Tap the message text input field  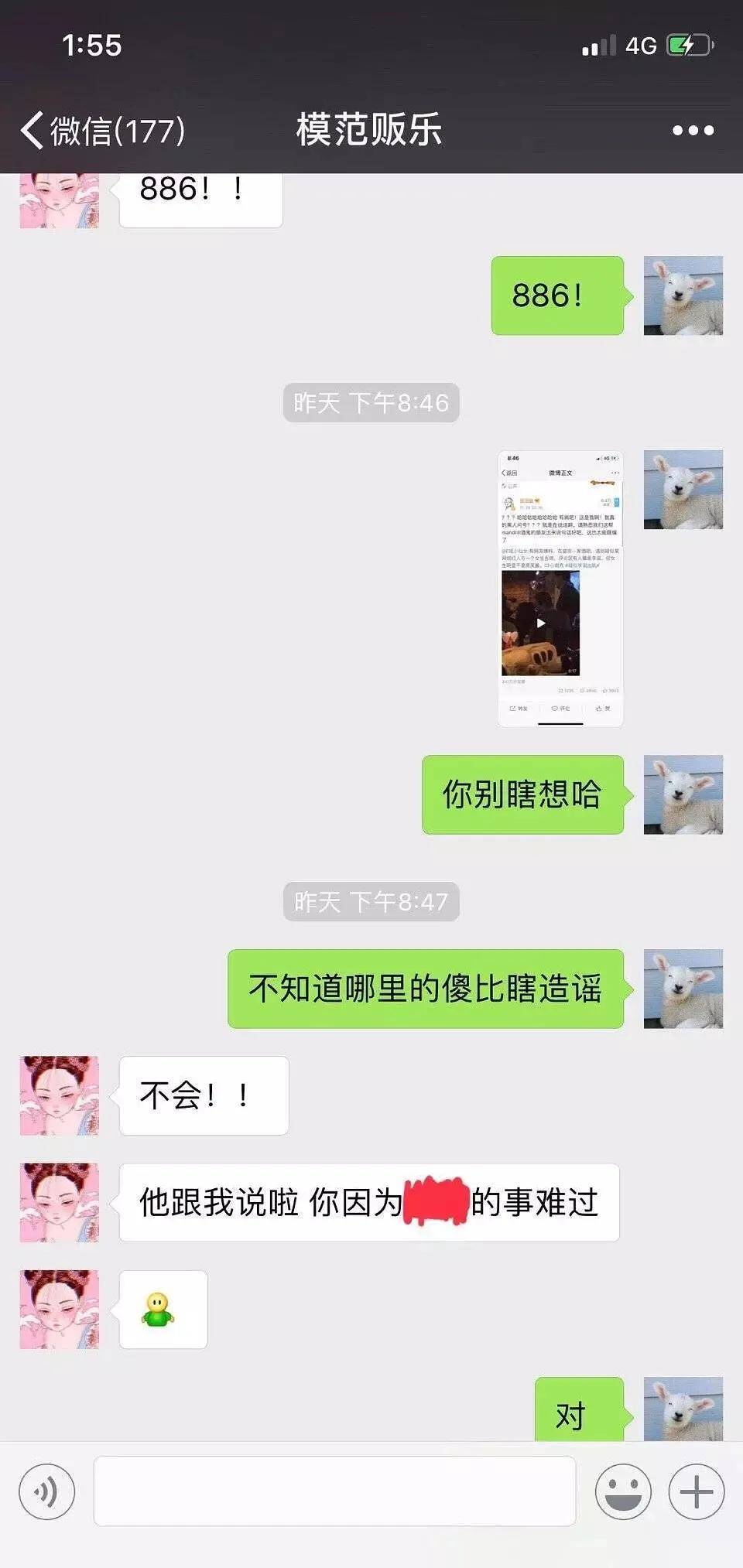pos(334,1491)
